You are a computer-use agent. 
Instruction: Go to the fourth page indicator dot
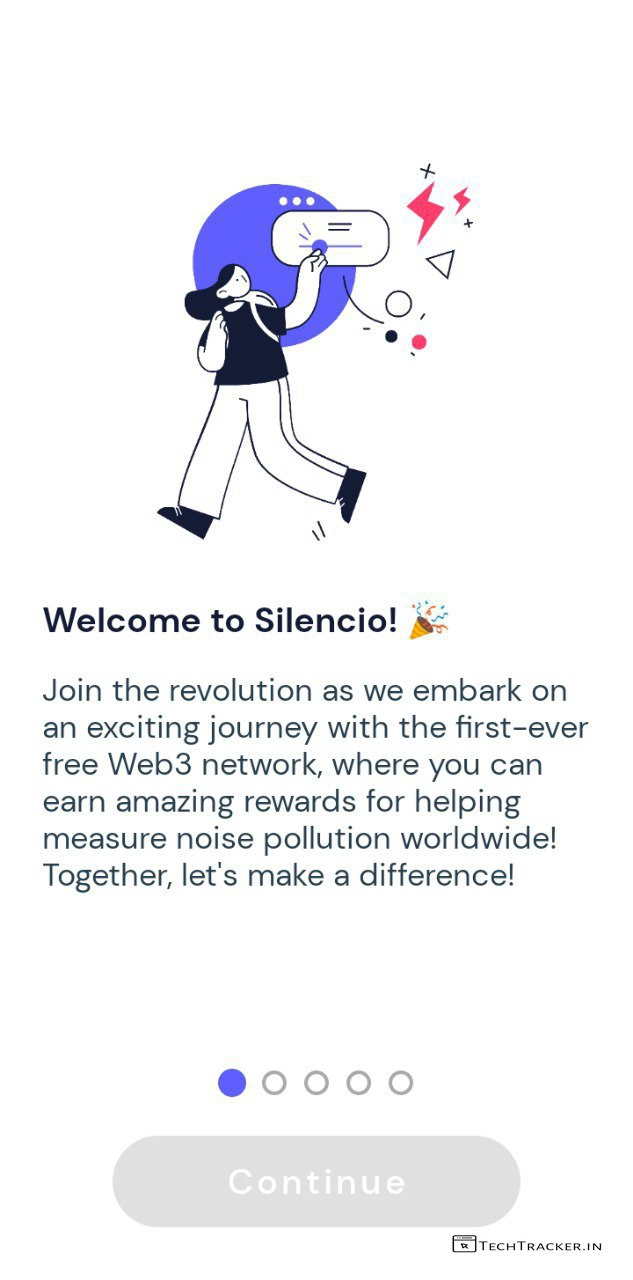[x=359, y=1083]
